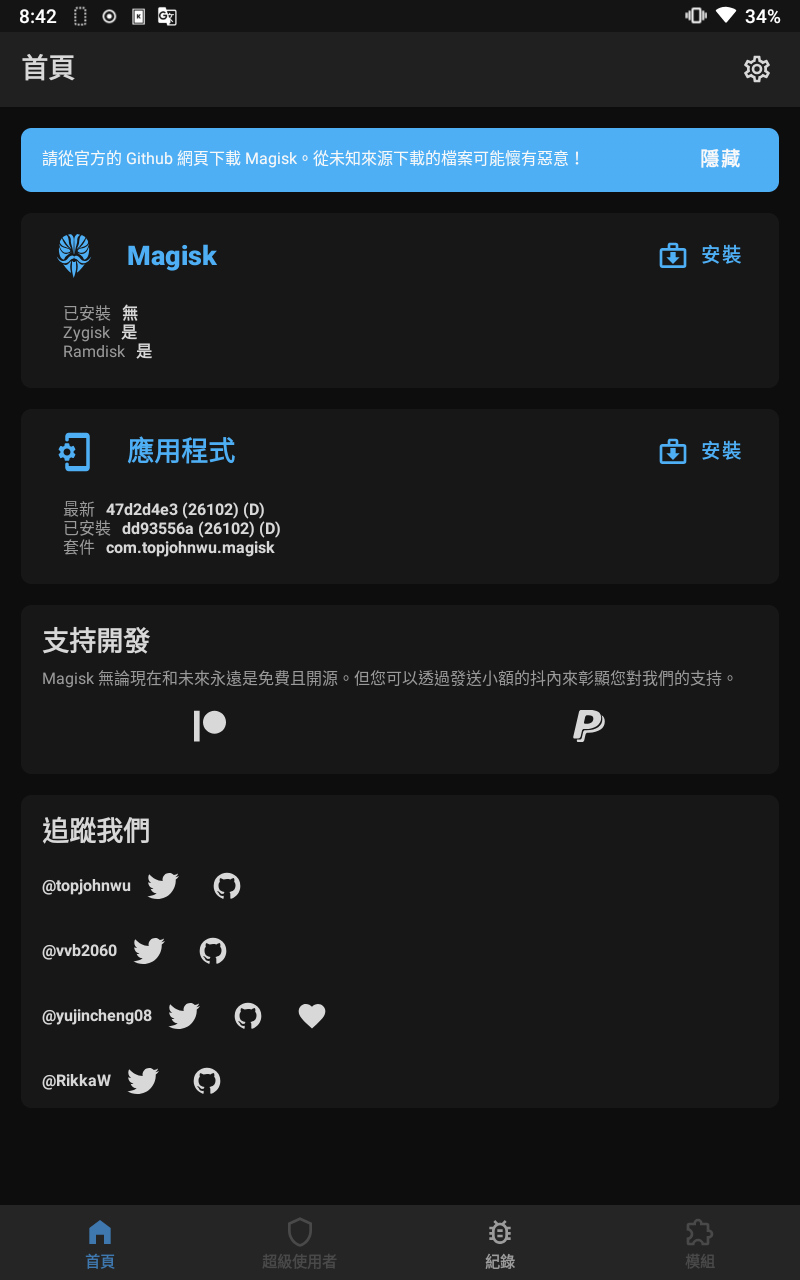The width and height of the screenshot is (800, 1280).
Task: Tap the package name com.topjohnwu.magisk
Action: point(190,547)
